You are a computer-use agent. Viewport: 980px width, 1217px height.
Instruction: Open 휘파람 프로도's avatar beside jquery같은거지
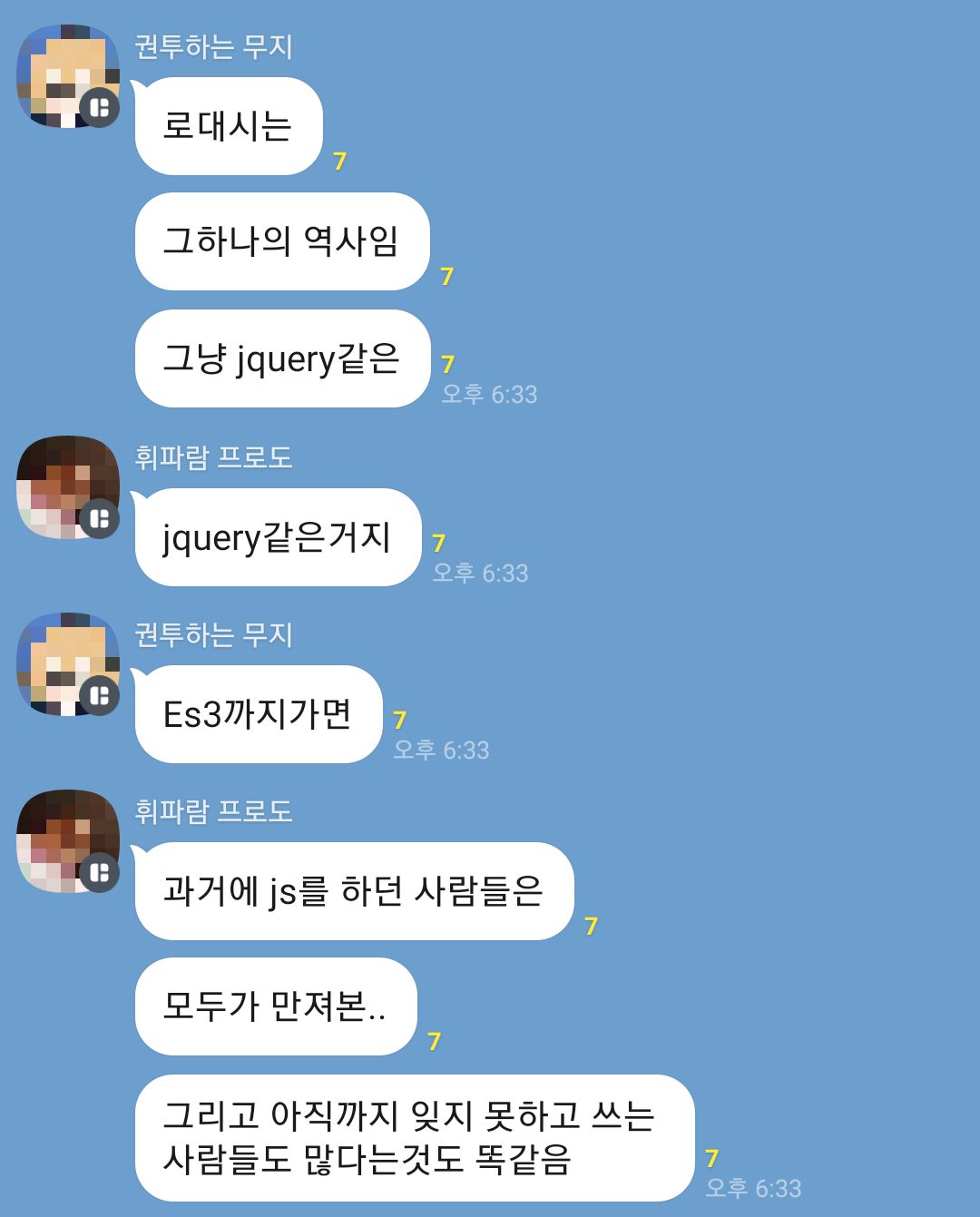tap(67, 487)
